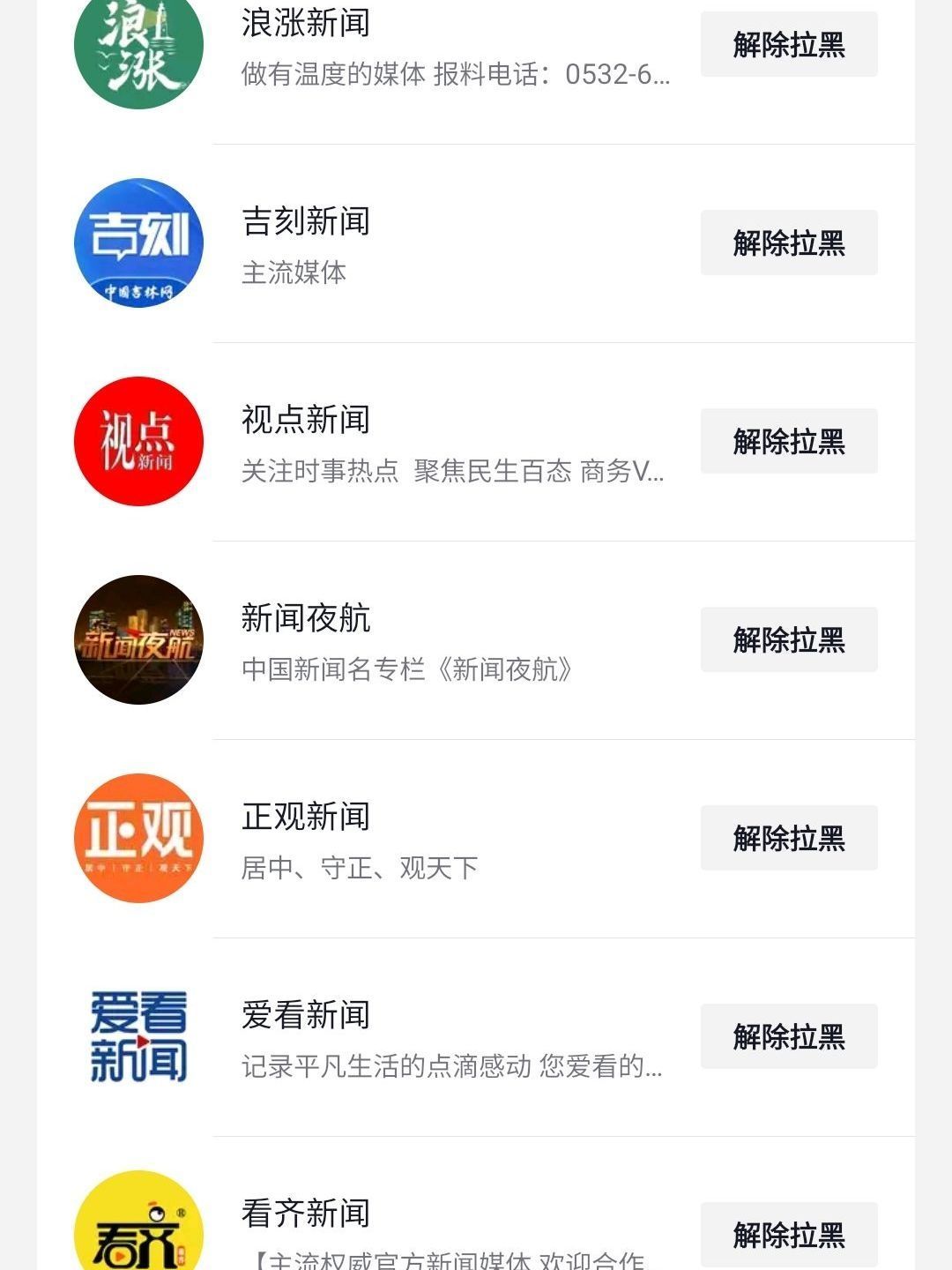Screen dimensions: 952x1270
Task: Unblock the 新闻夜航 account
Action: click(x=789, y=639)
